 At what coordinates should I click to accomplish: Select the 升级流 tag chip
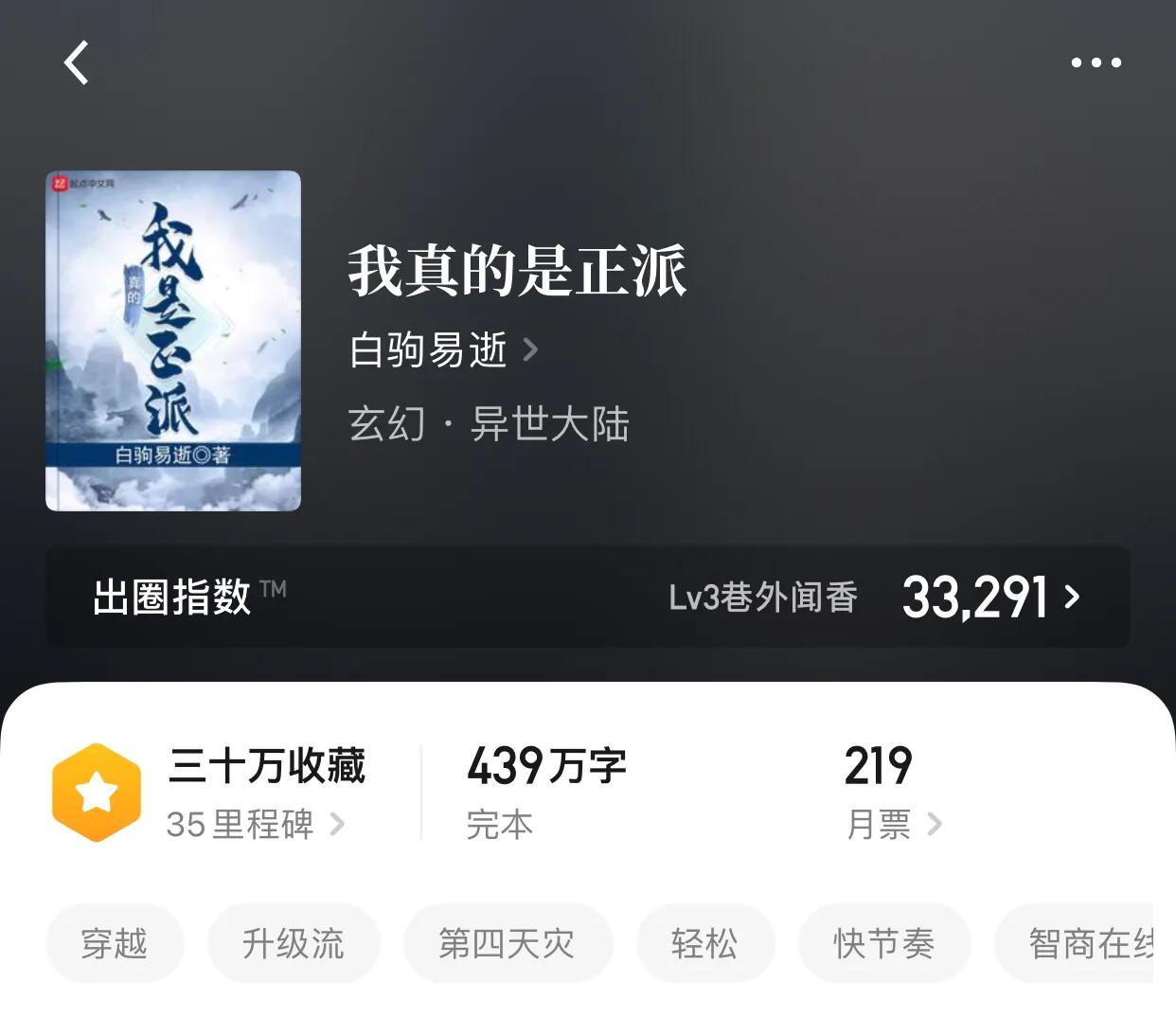pos(294,943)
